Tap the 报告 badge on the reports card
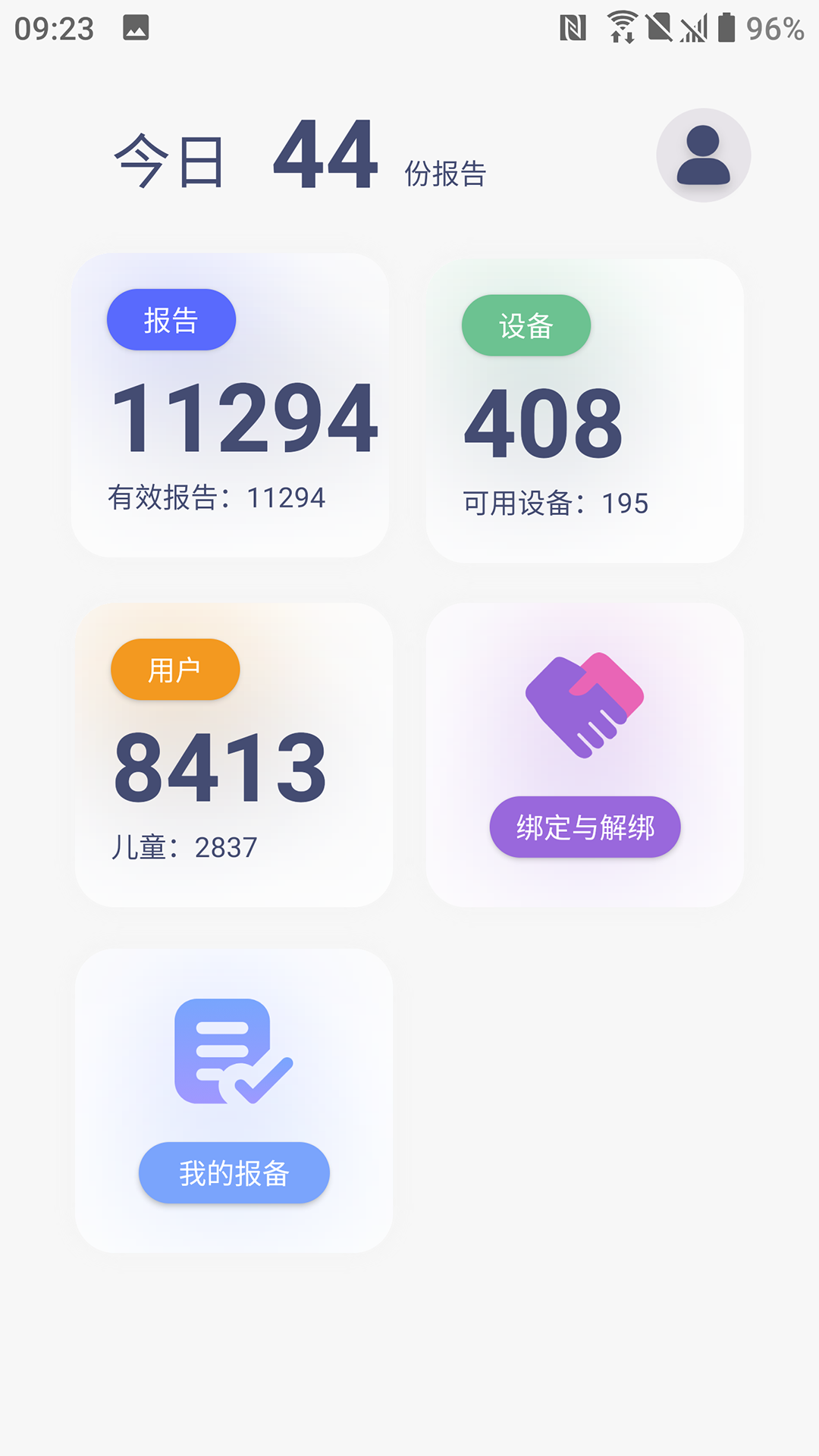The width and height of the screenshot is (819, 1456). coord(171,319)
